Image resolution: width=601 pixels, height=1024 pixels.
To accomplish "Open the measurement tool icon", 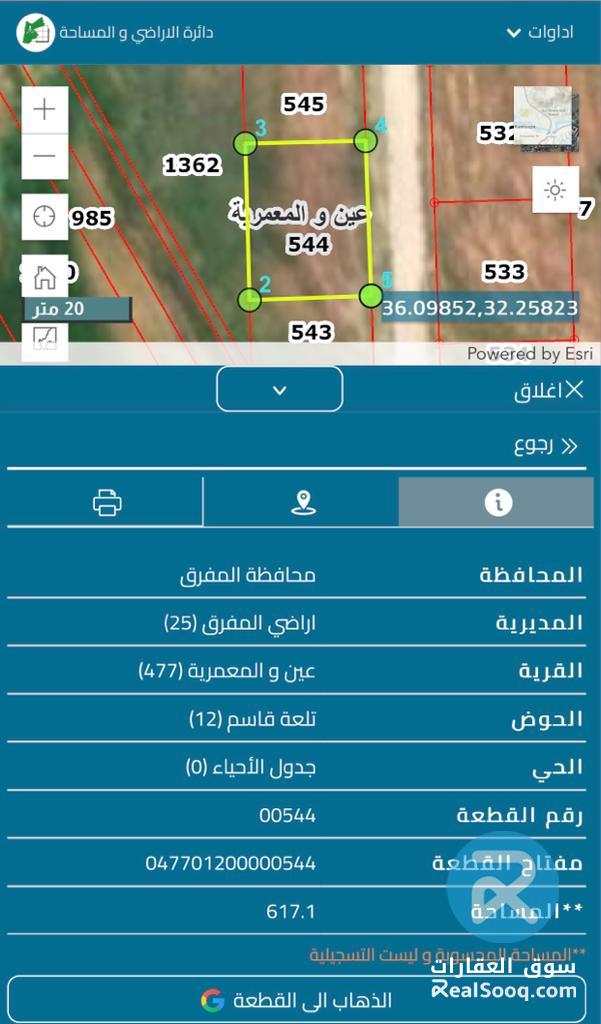I will pyautogui.click(x=45, y=342).
